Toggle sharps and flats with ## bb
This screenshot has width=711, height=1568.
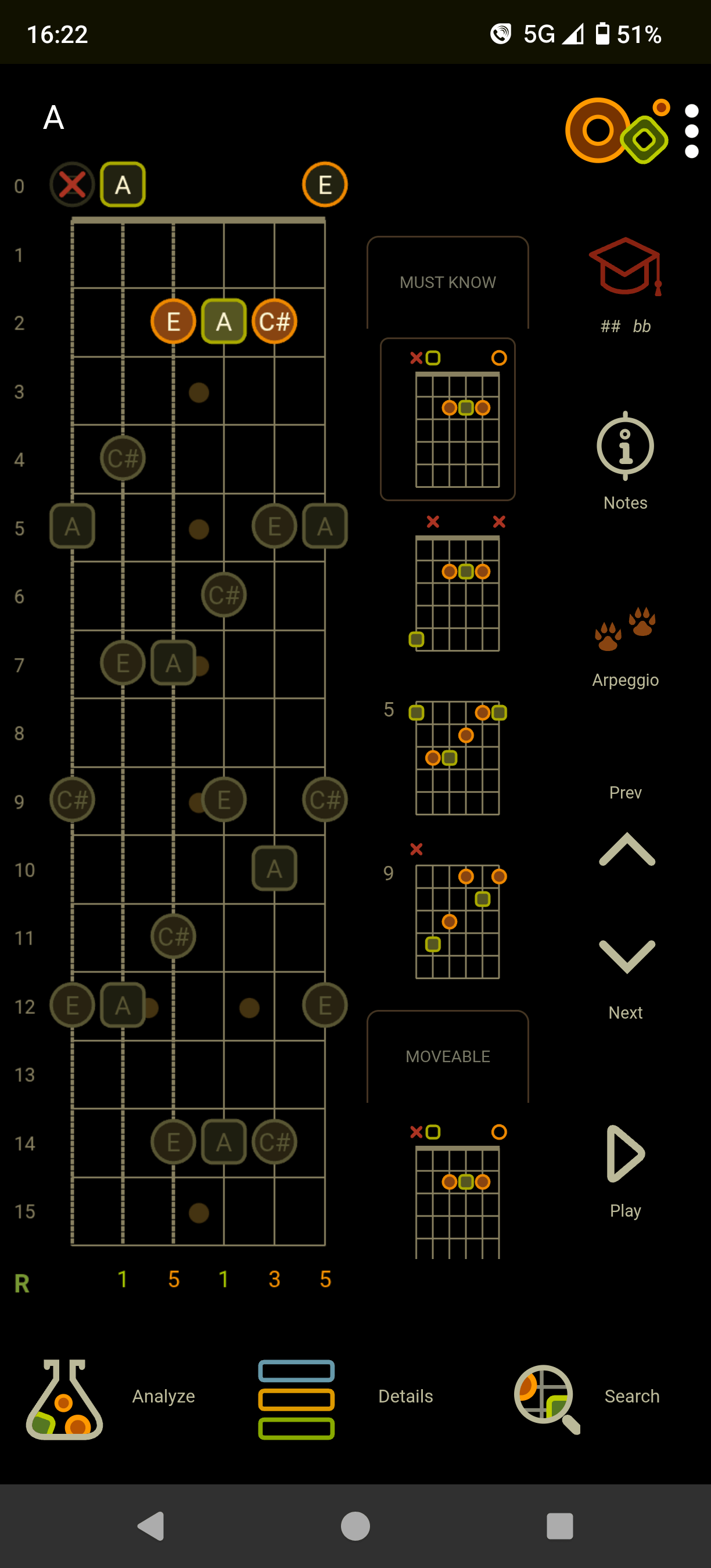[x=625, y=327]
